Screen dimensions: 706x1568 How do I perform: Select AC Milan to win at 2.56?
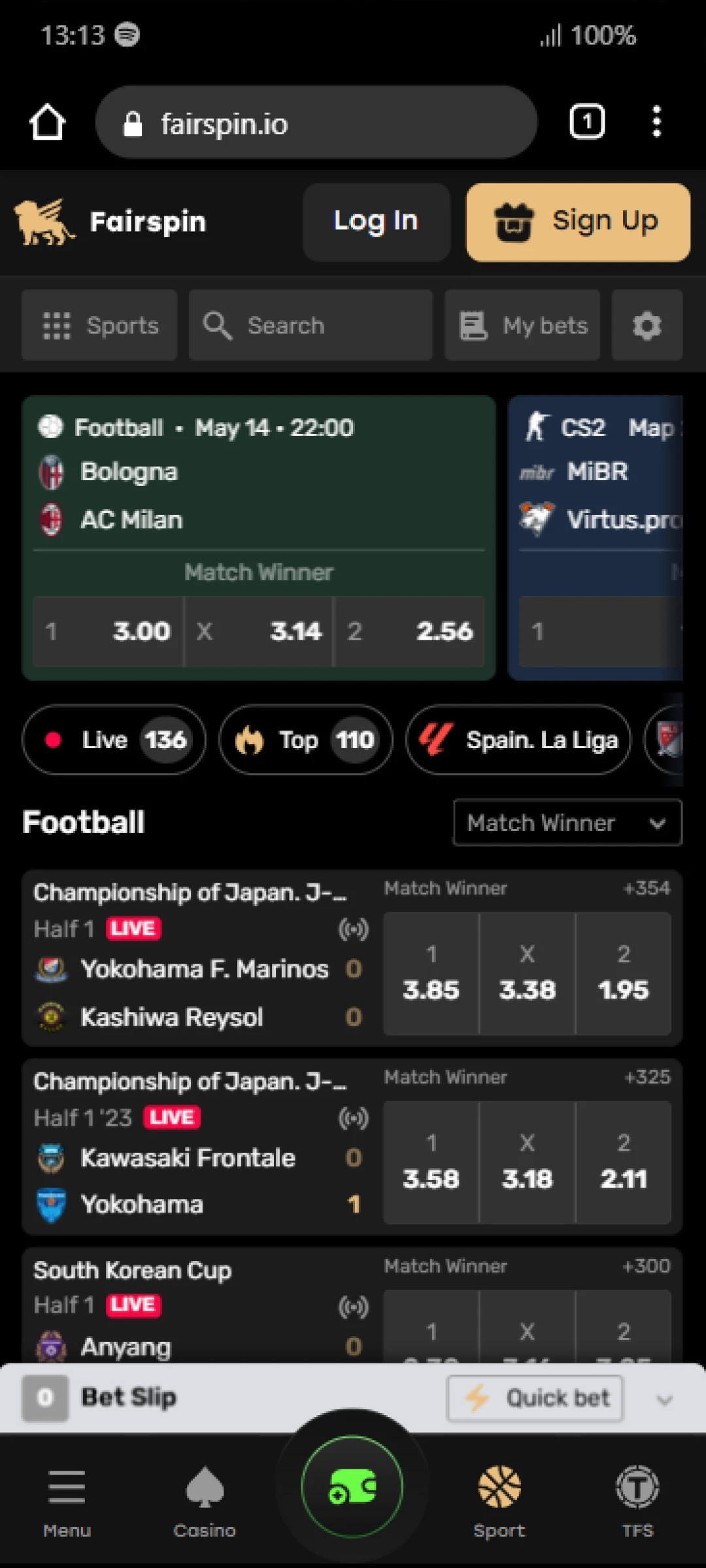click(410, 631)
